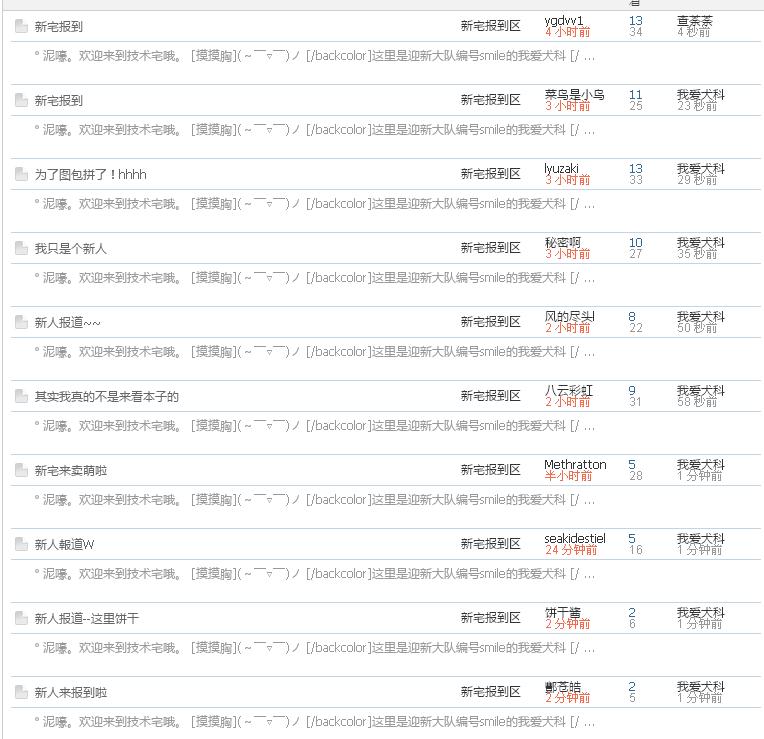Open 新宅报到区 forum link in 菜鸟是小鸟's row
Image resolution: width=764 pixels, height=739 pixels.
(490, 100)
